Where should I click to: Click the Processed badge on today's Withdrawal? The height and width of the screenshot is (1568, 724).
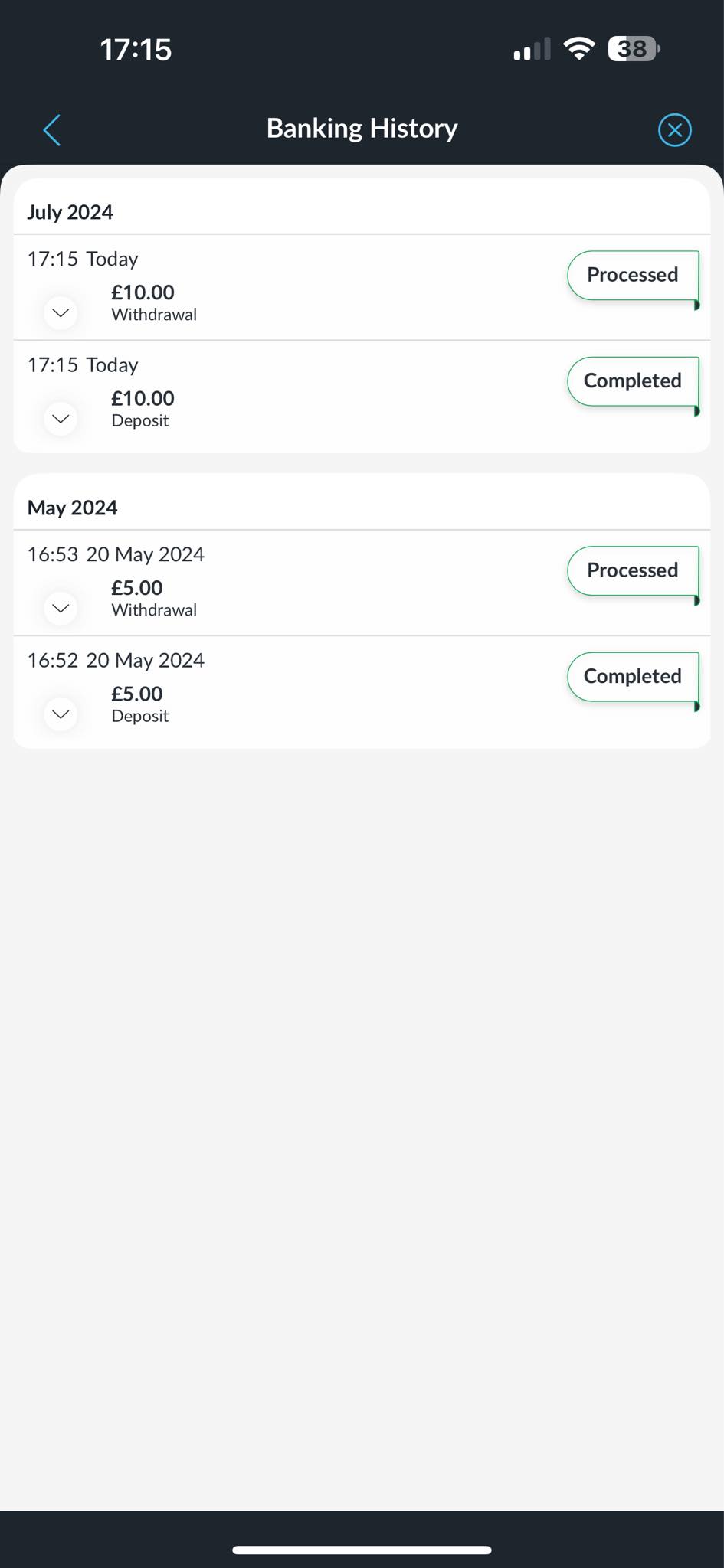click(632, 275)
